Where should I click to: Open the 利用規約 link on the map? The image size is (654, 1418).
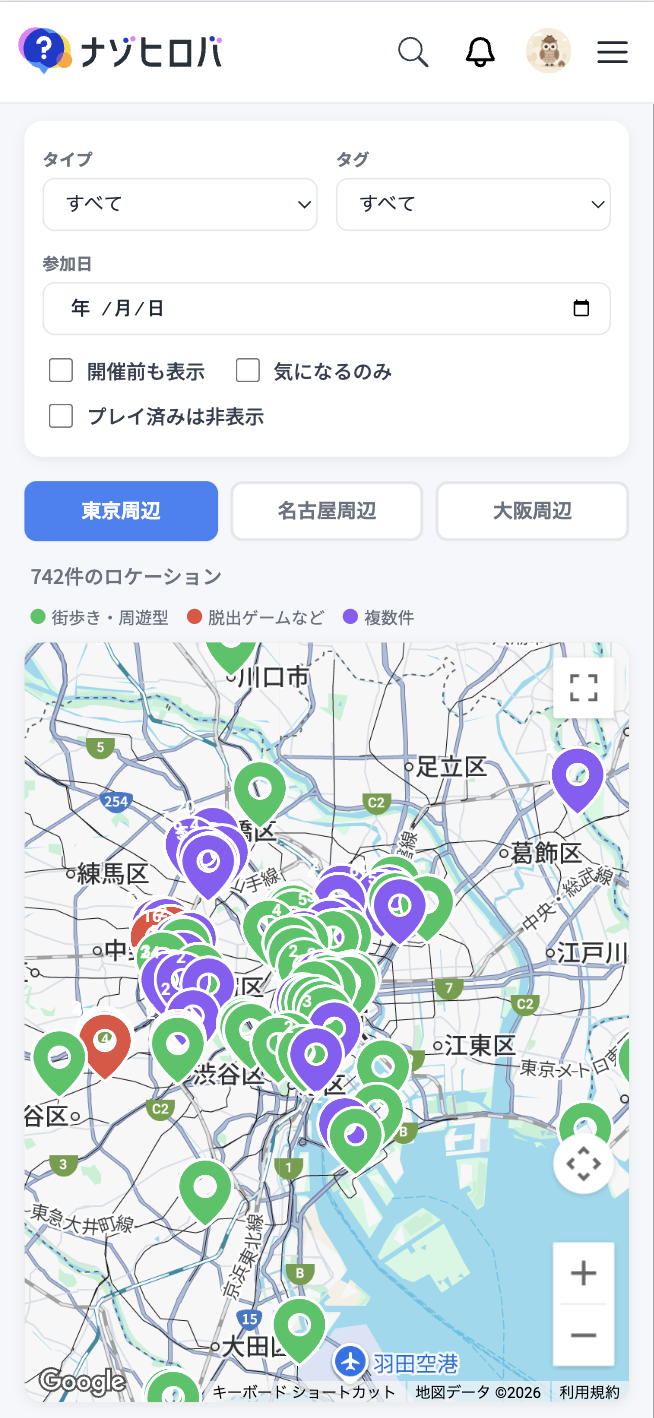(x=589, y=1392)
